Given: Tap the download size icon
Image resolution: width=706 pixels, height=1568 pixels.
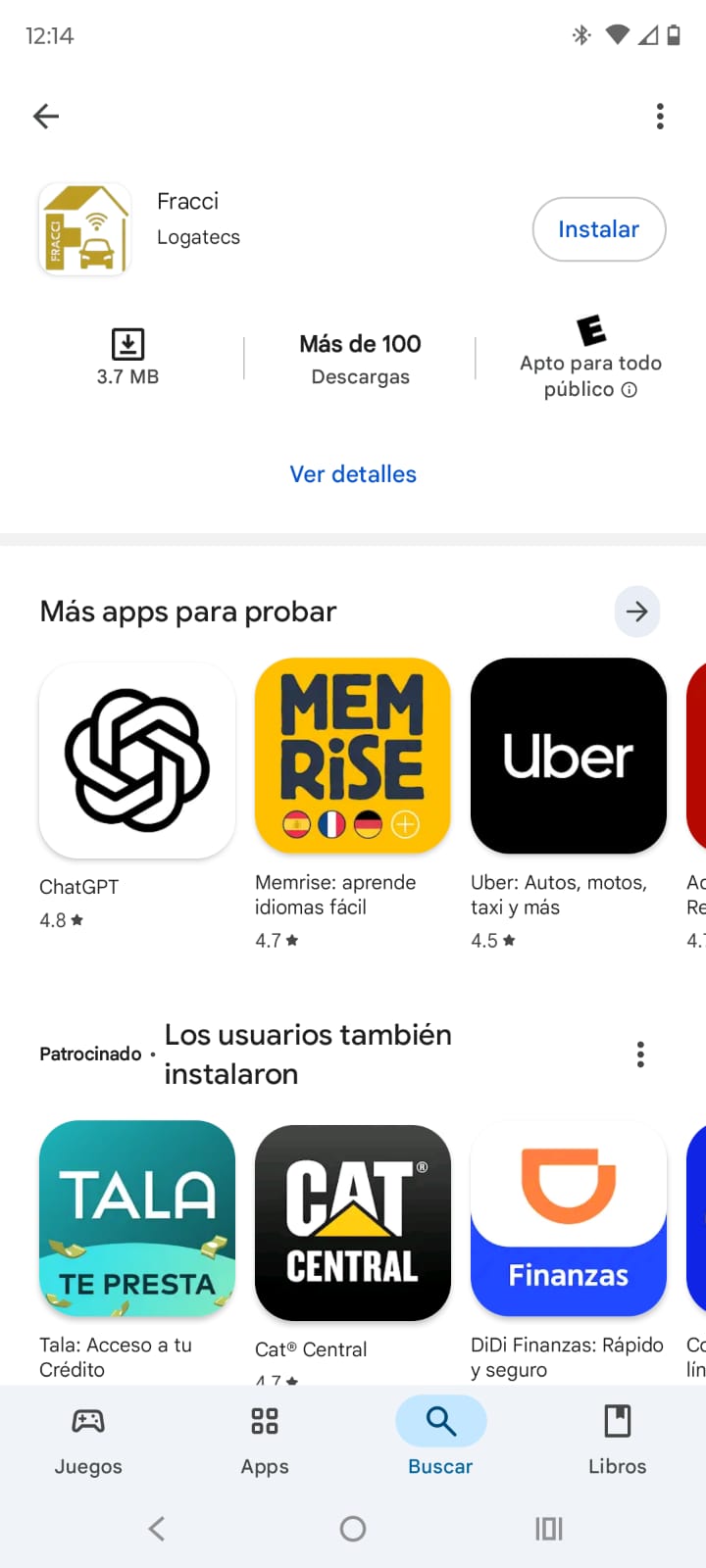Looking at the screenshot, I should (127, 342).
